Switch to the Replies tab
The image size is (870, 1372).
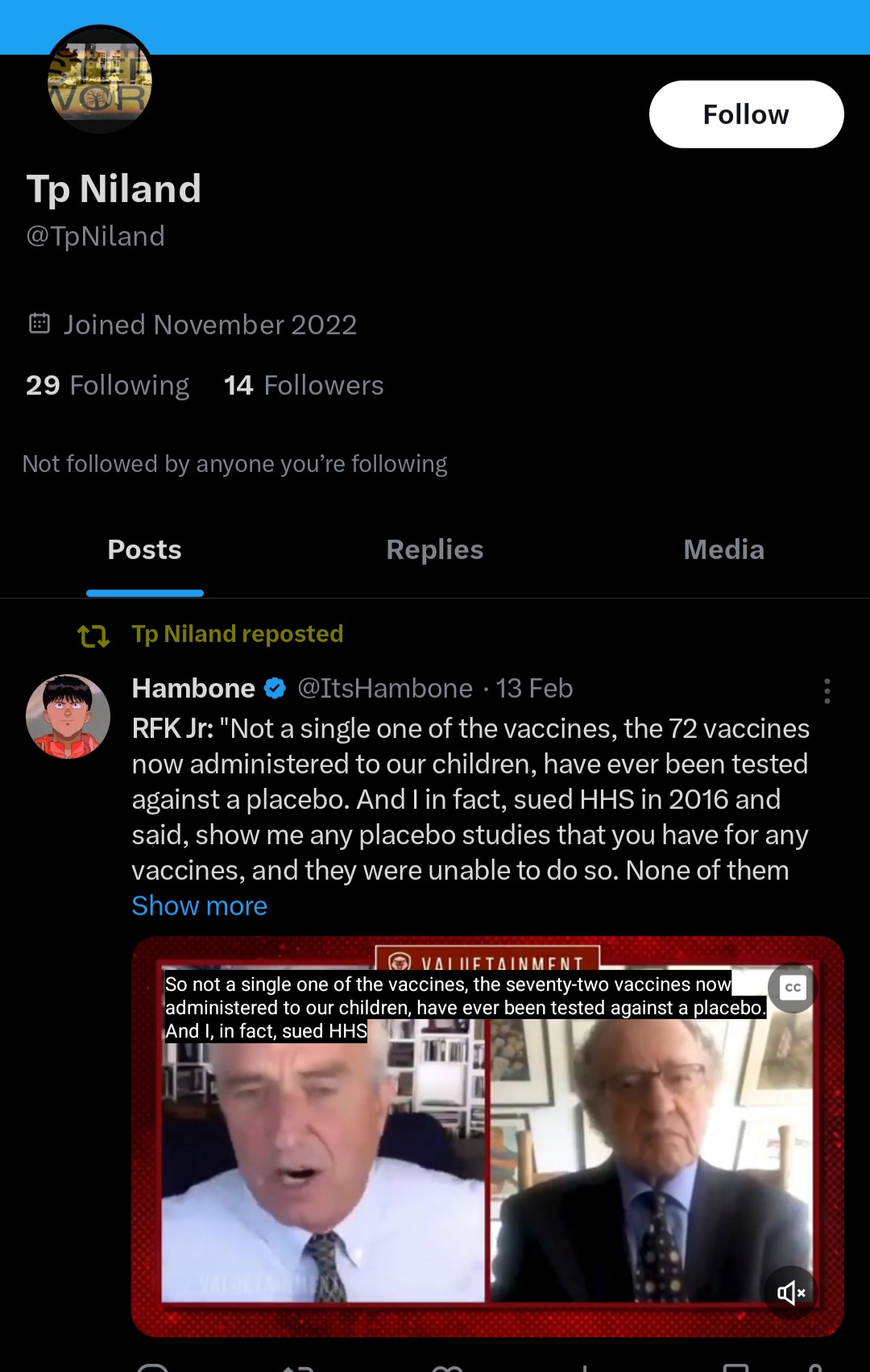435,549
